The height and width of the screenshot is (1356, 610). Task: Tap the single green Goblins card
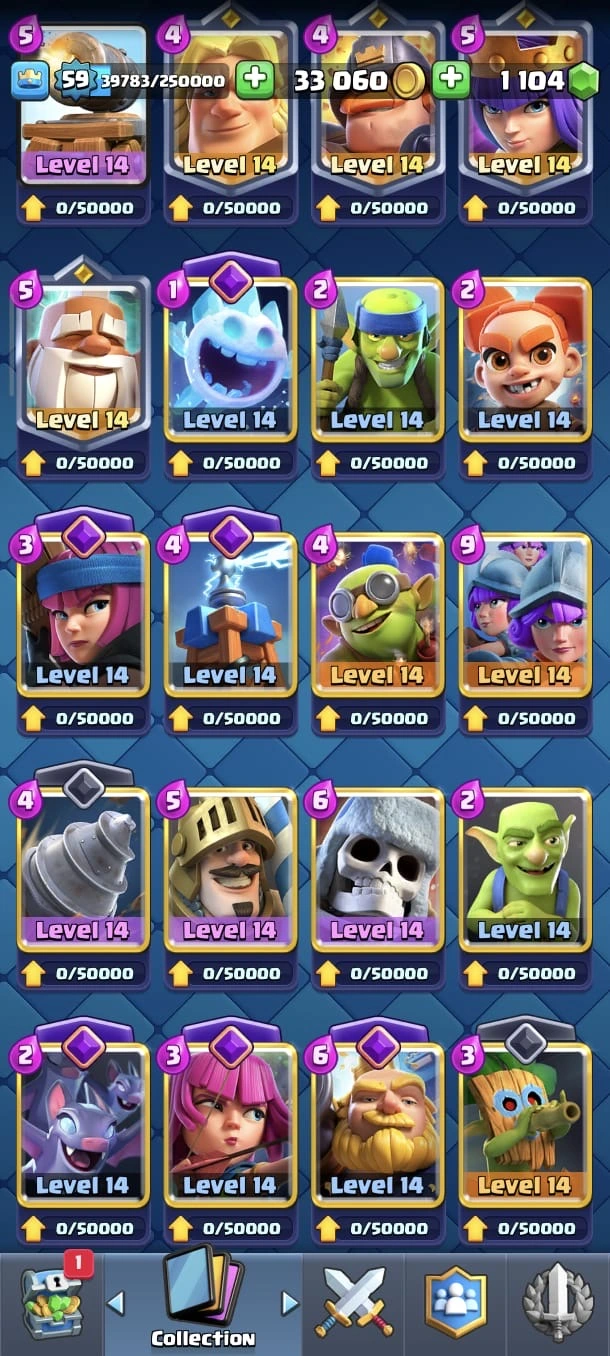click(x=524, y=870)
